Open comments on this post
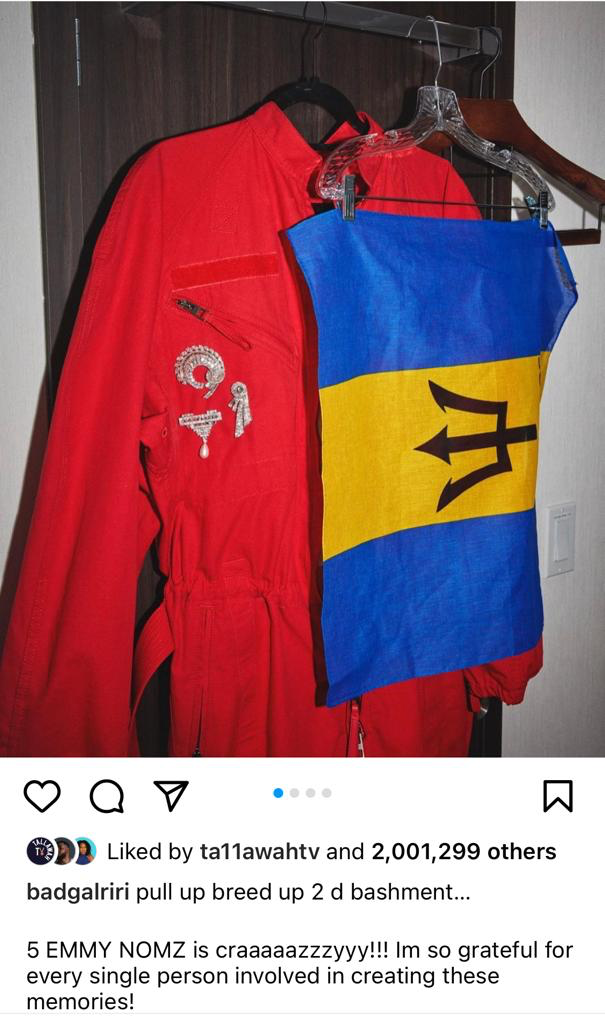Screen dimensions: 605x1024 click(x=105, y=796)
